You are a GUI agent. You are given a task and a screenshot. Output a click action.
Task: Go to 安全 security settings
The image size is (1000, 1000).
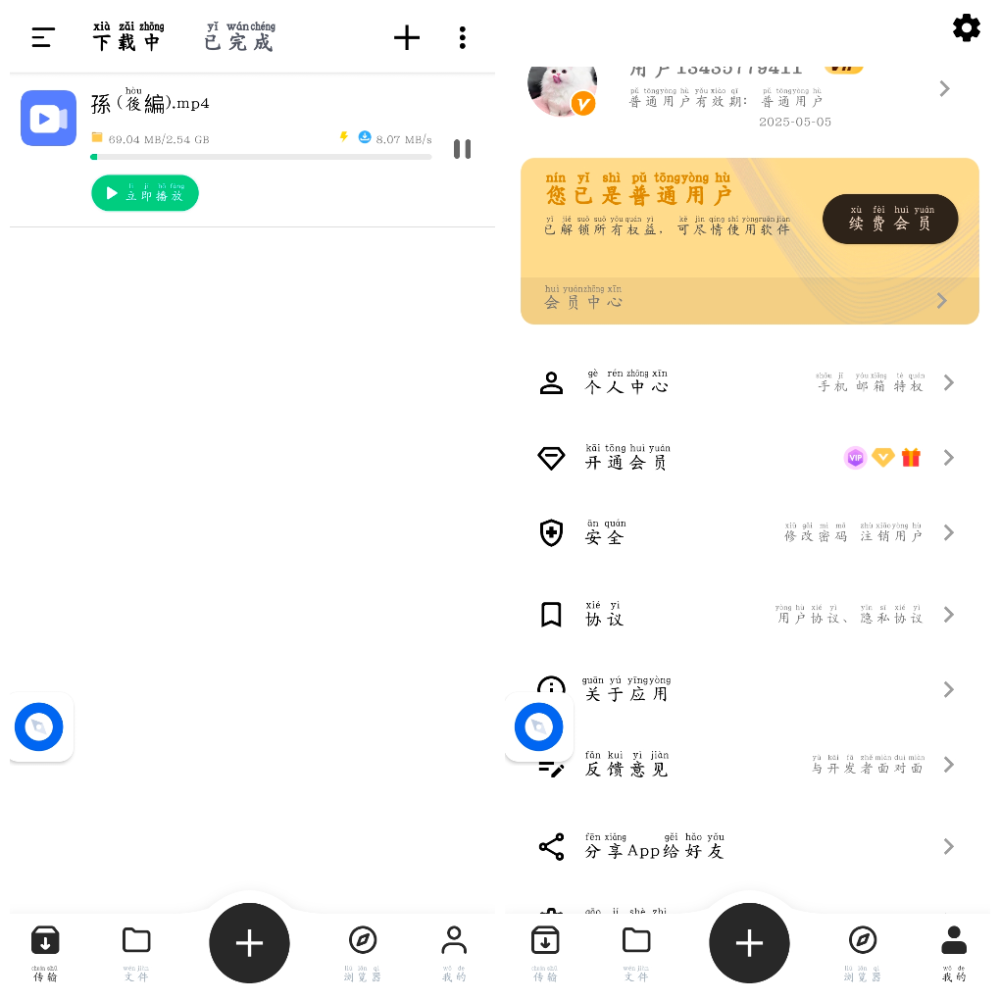click(748, 533)
